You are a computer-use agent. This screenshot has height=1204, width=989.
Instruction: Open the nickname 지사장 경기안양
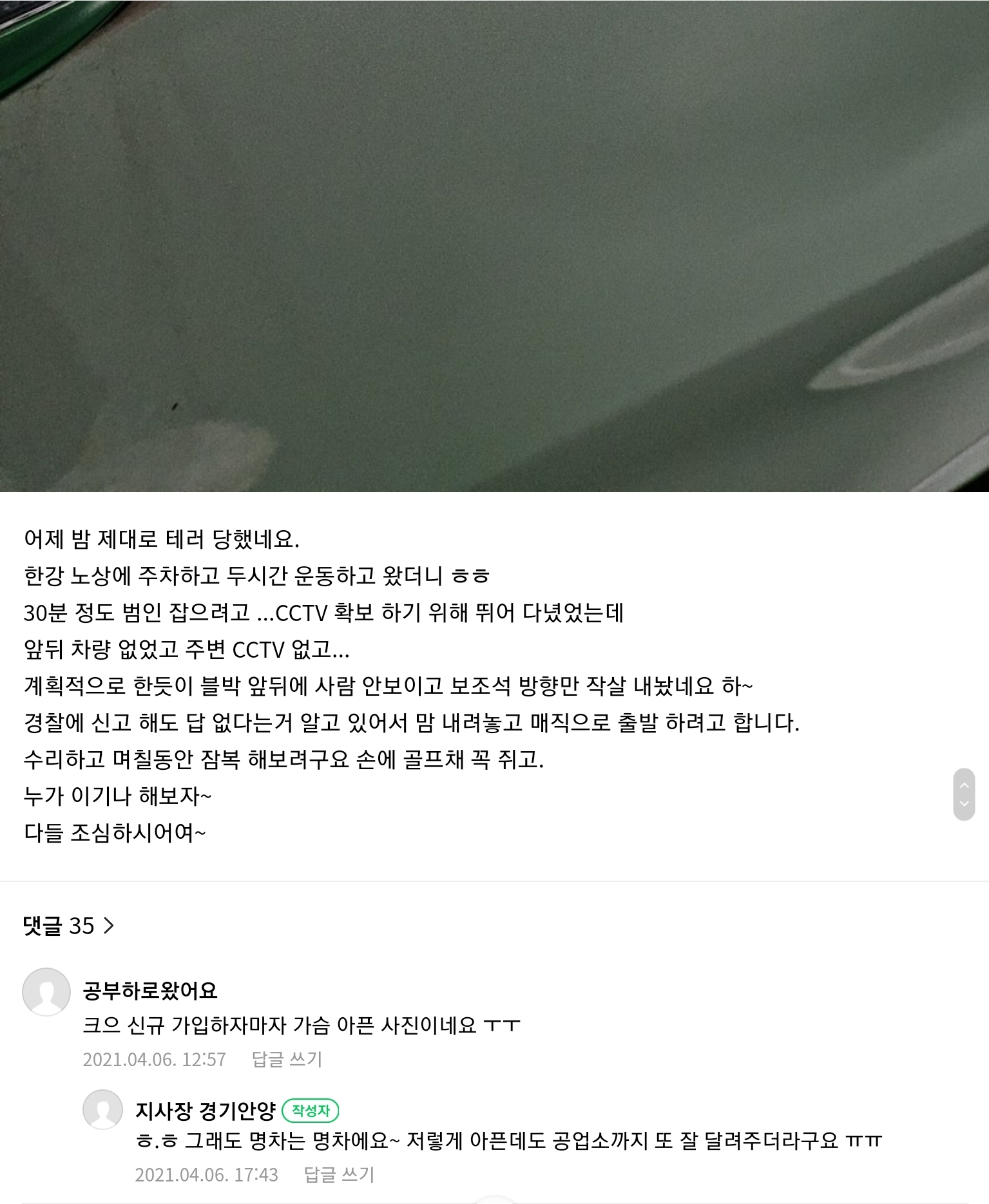[206, 1110]
